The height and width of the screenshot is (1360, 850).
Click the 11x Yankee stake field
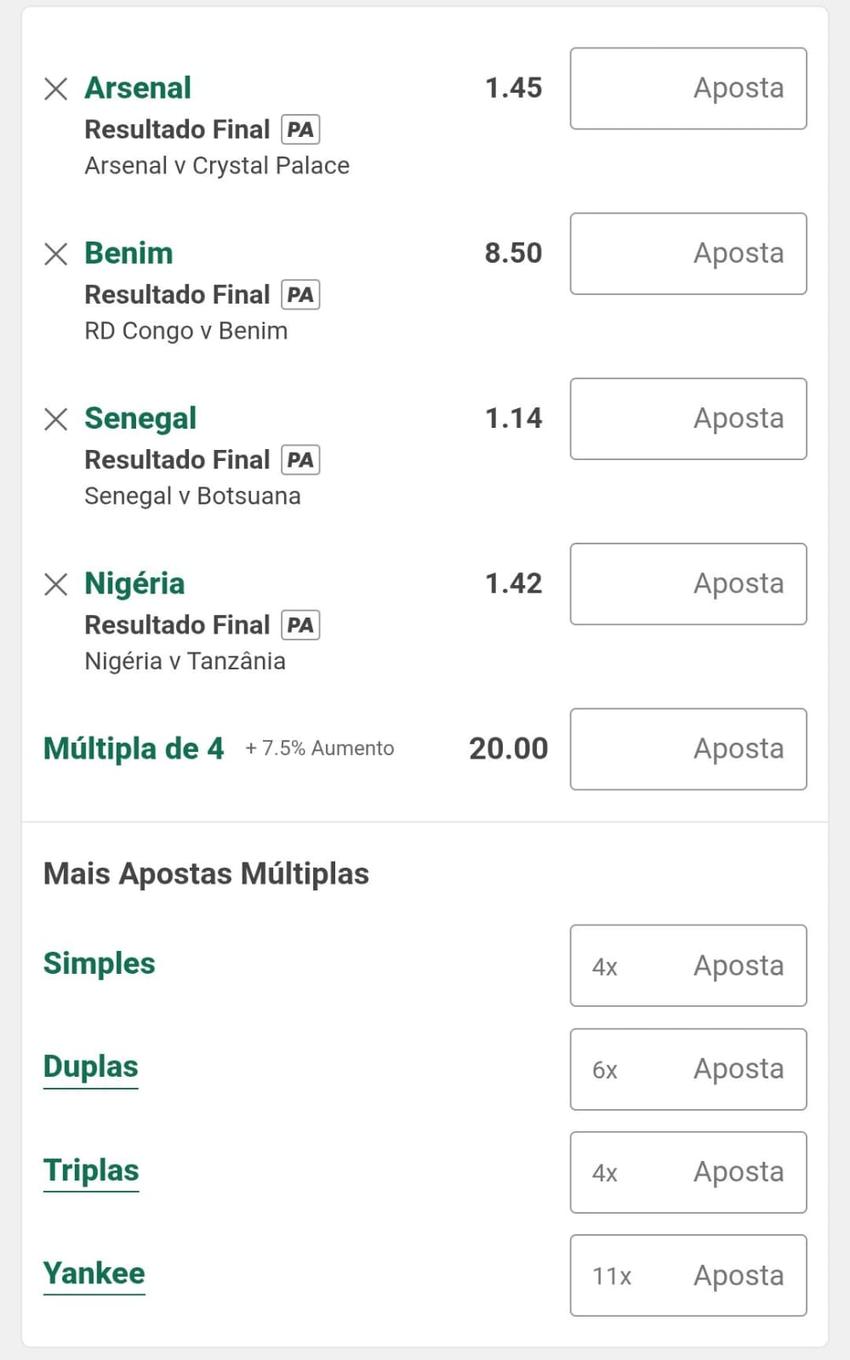coord(688,1275)
